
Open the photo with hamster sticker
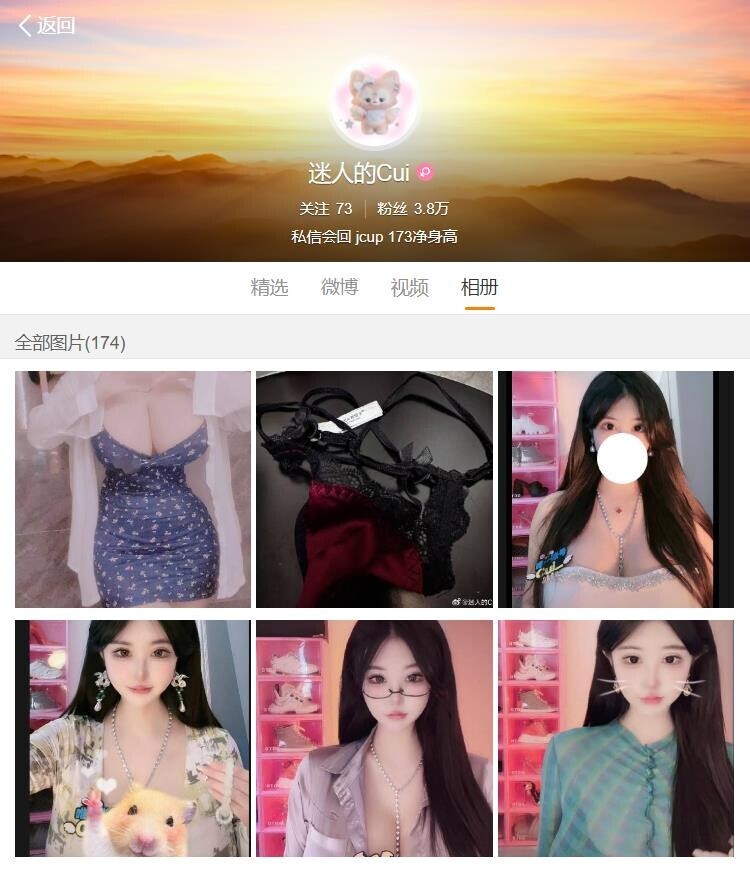(x=133, y=737)
